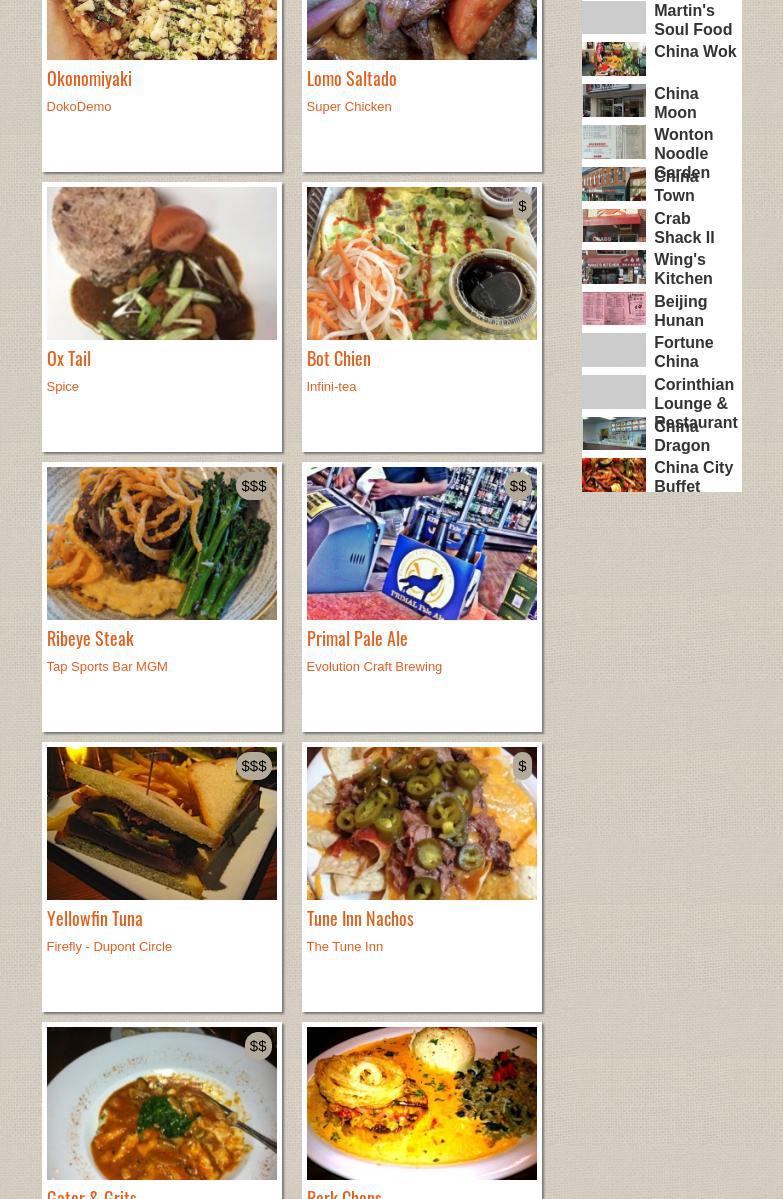Visit the DokoDemo restaurant link
Screen dimensions: 783x1199
[x=78, y=106]
